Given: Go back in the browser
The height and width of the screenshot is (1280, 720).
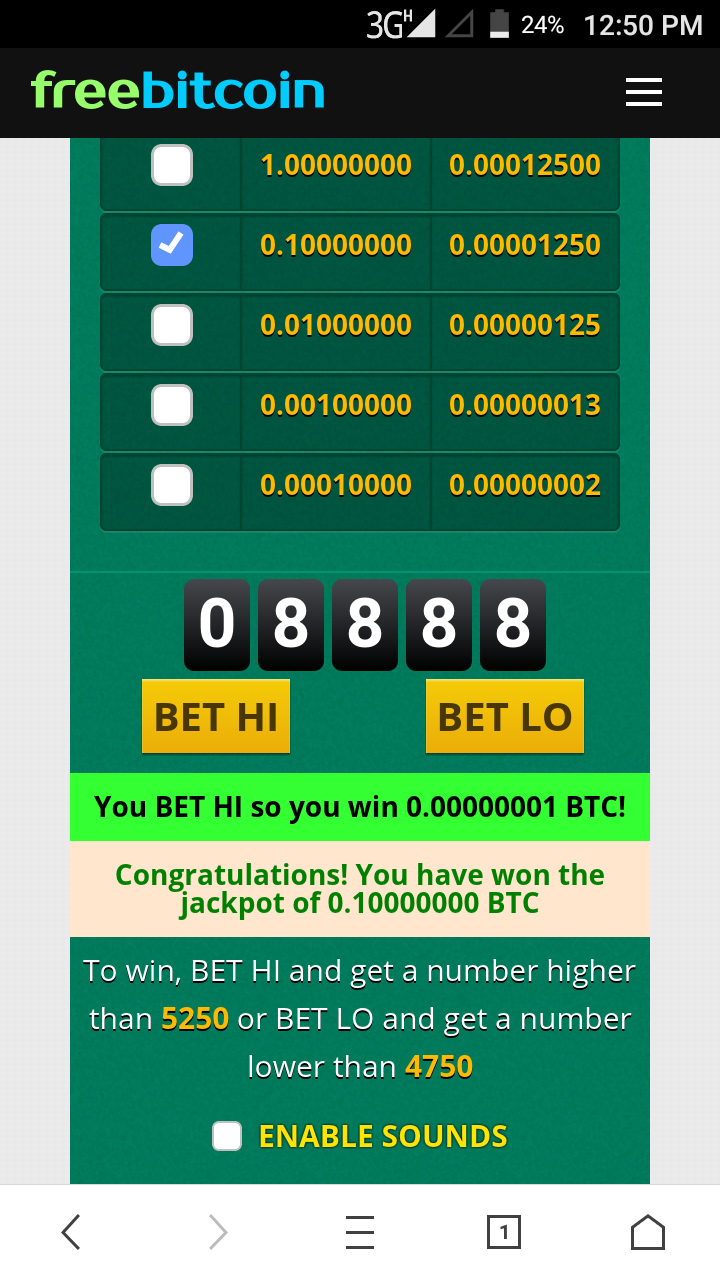Looking at the screenshot, I should [x=71, y=1232].
